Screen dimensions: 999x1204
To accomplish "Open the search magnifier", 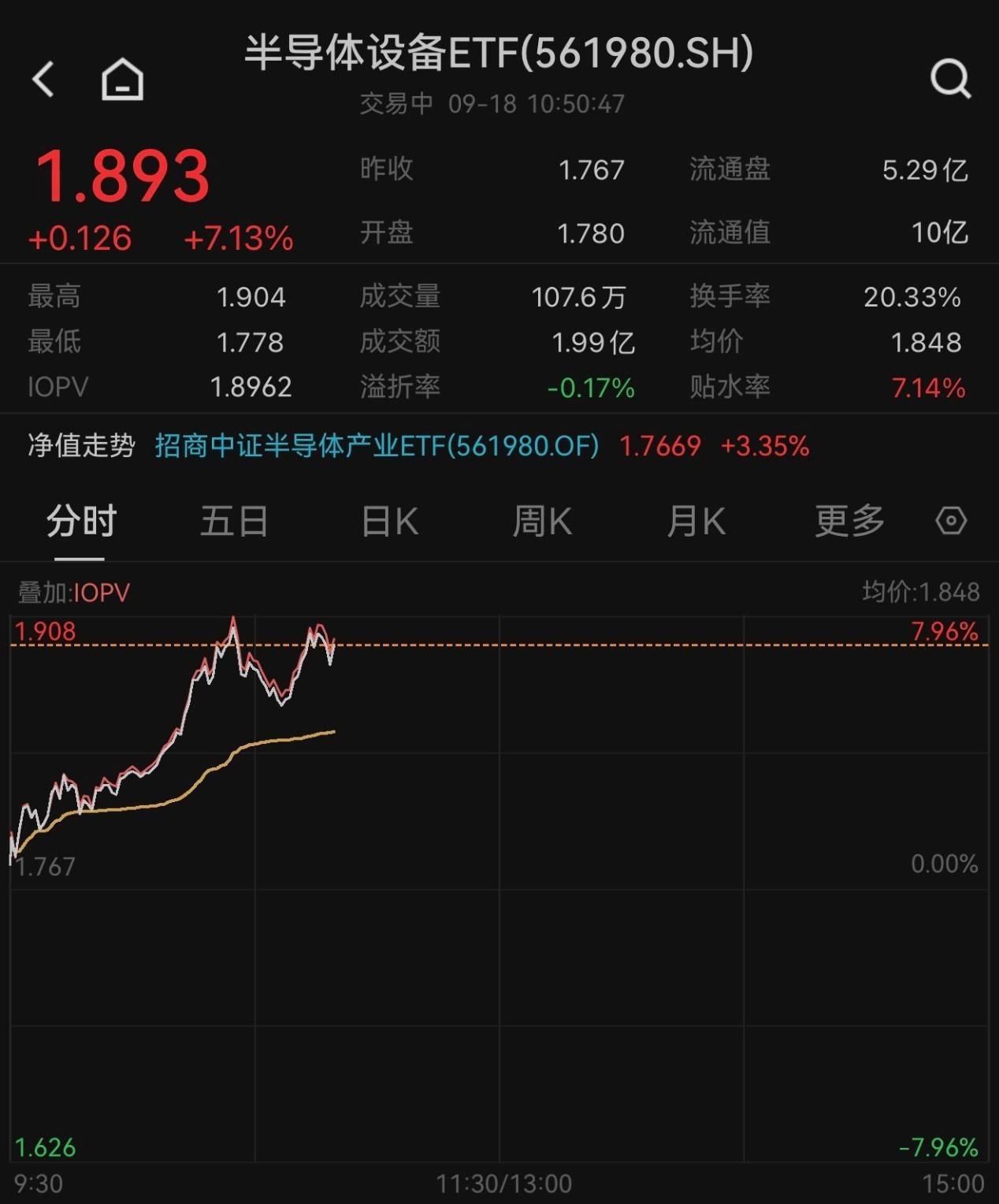I will click(950, 79).
